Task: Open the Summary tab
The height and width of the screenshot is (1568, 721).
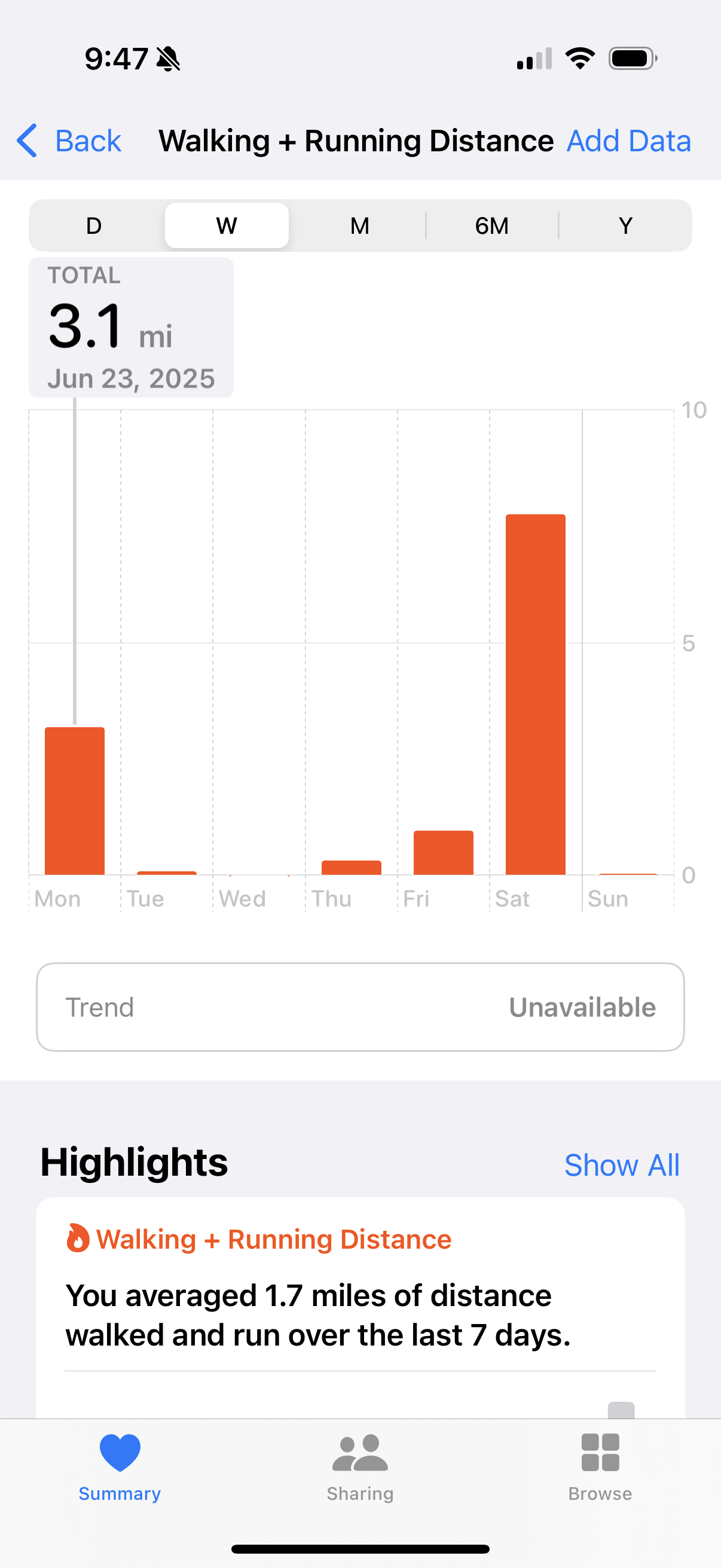Action: (x=120, y=1468)
